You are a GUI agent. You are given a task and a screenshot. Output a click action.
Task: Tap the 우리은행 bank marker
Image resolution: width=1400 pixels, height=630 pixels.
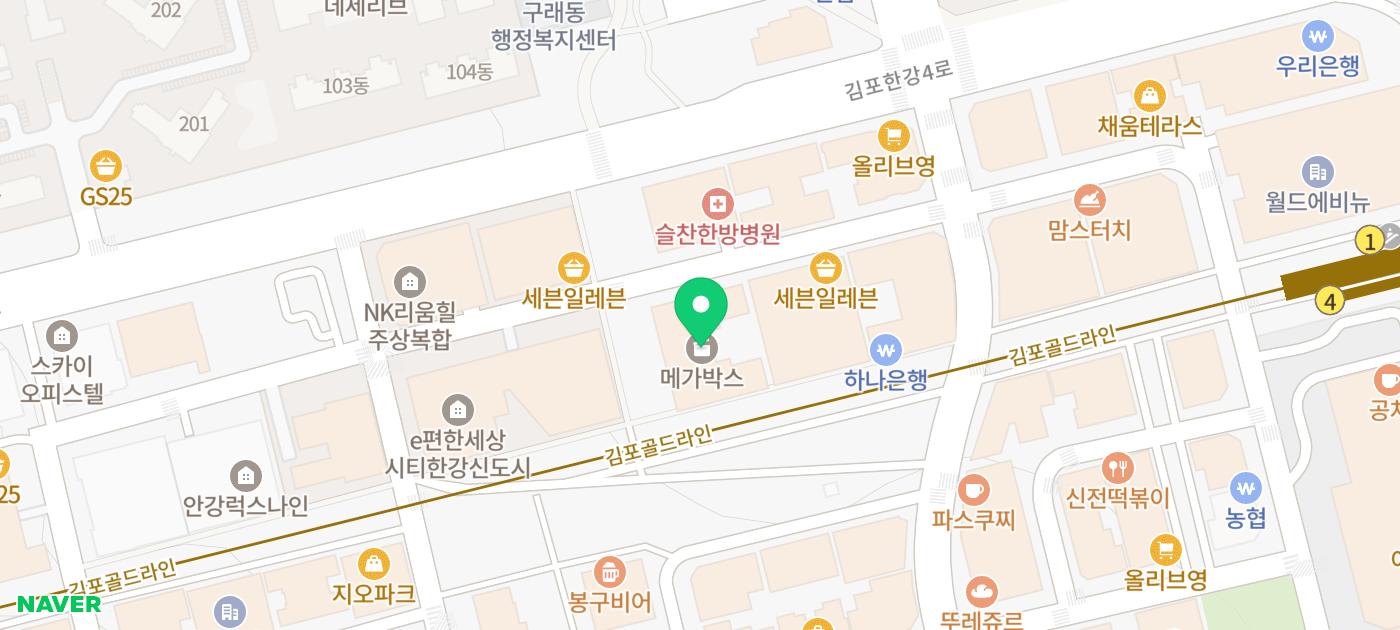click(1318, 38)
